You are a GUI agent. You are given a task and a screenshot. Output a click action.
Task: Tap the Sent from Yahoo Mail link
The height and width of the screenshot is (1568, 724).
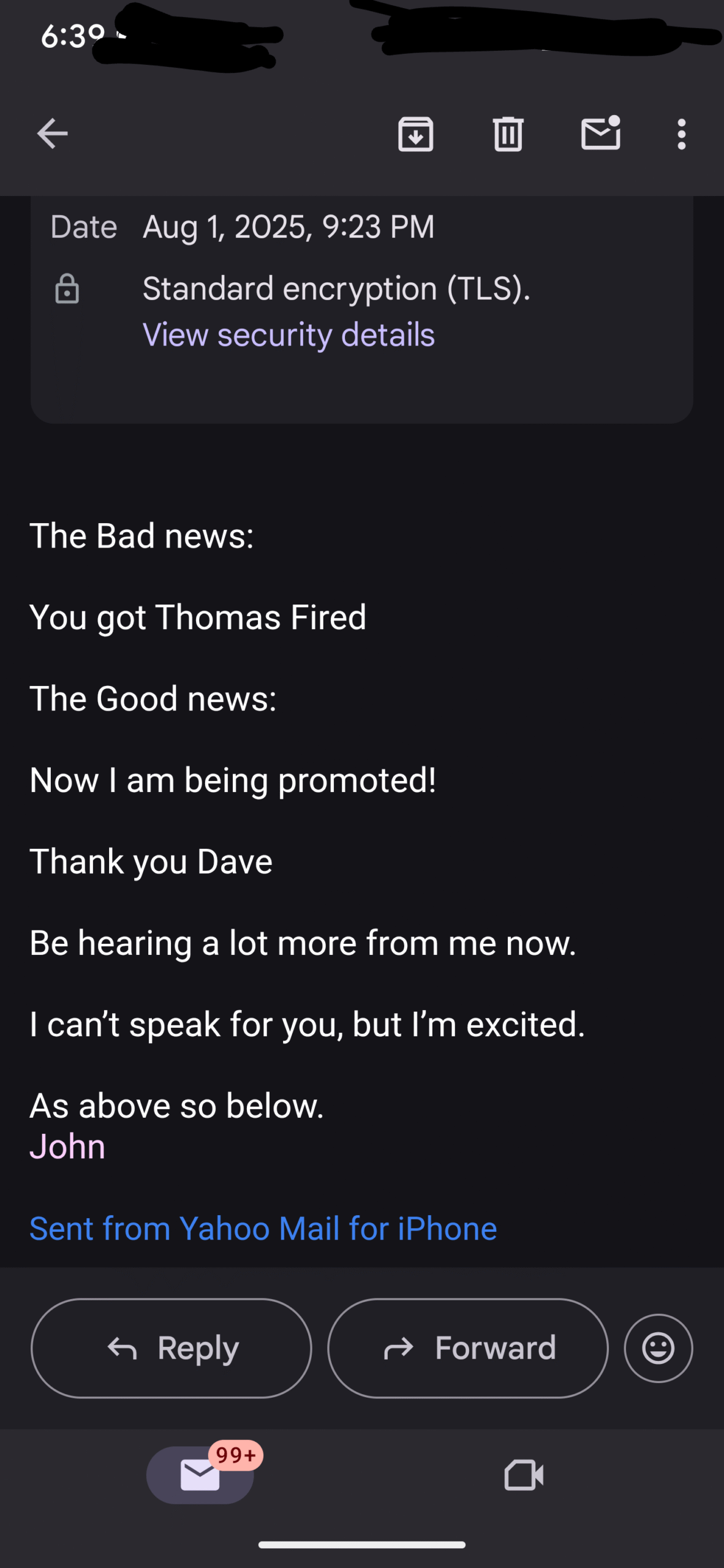click(x=263, y=1228)
